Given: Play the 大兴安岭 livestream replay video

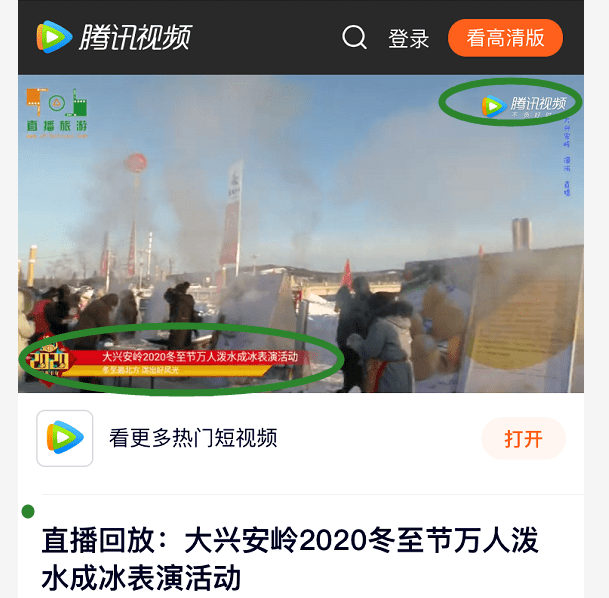Looking at the screenshot, I should [300, 233].
